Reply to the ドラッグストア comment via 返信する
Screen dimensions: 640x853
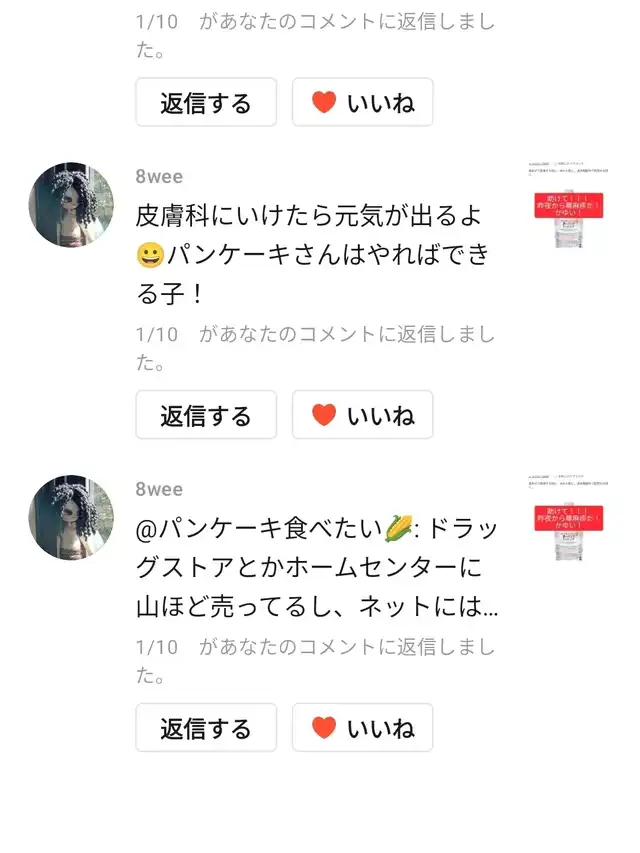tap(206, 728)
